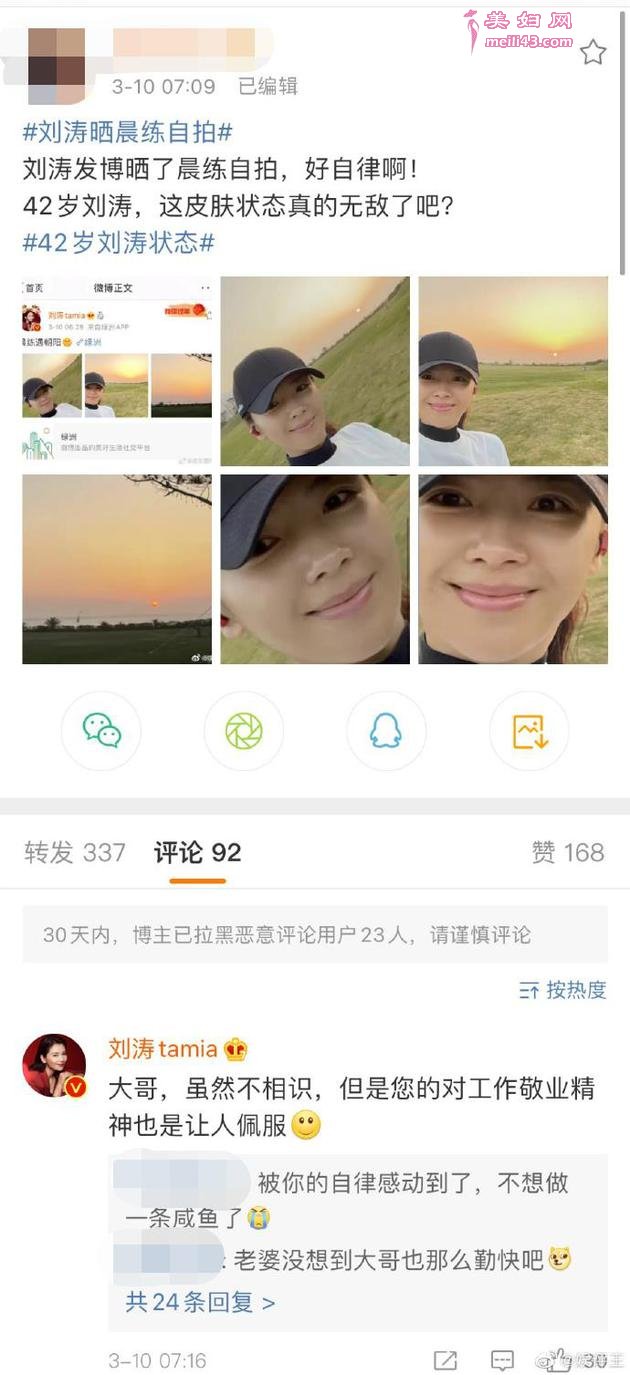
Task: Share the post to QQ
Action: point(386,731)
